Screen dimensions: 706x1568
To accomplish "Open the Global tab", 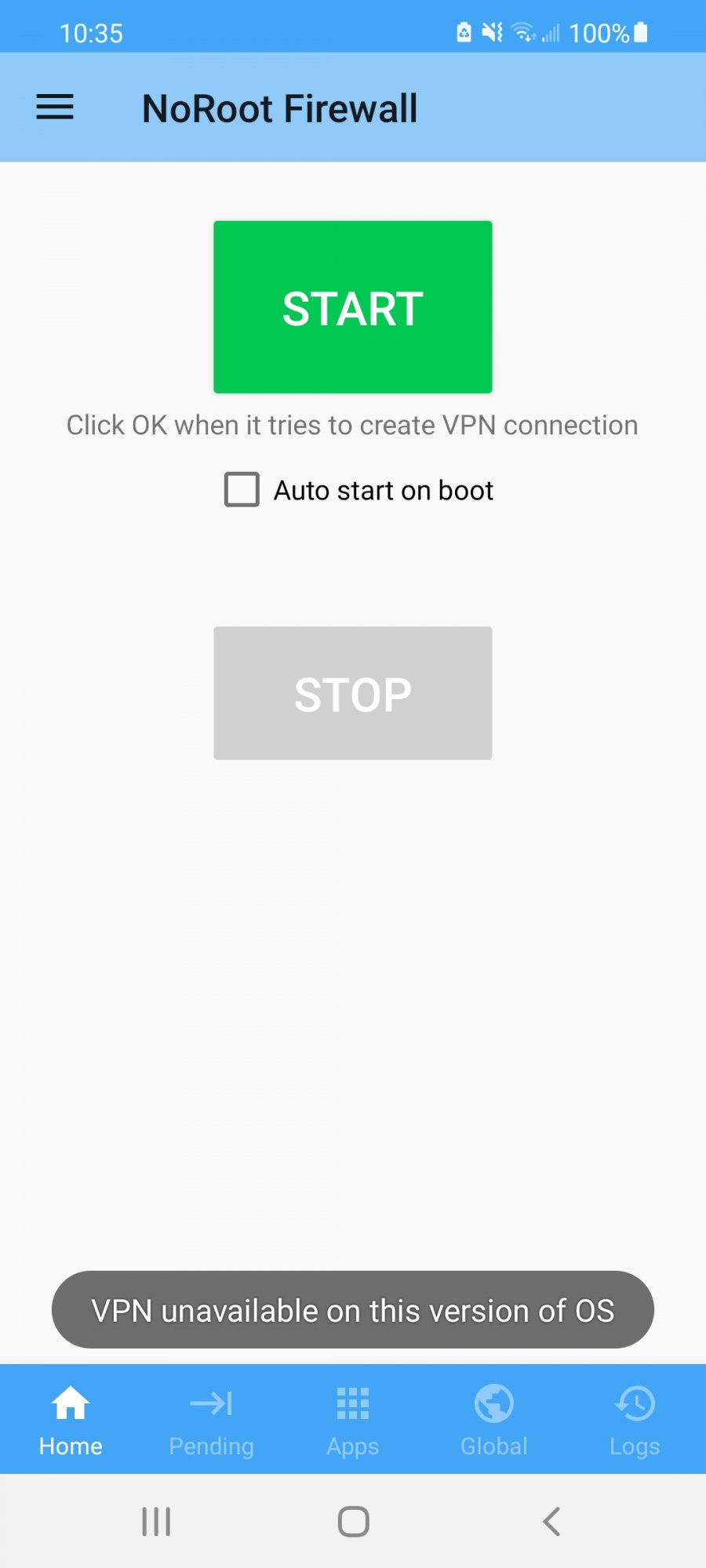I will pos(494,1420).
